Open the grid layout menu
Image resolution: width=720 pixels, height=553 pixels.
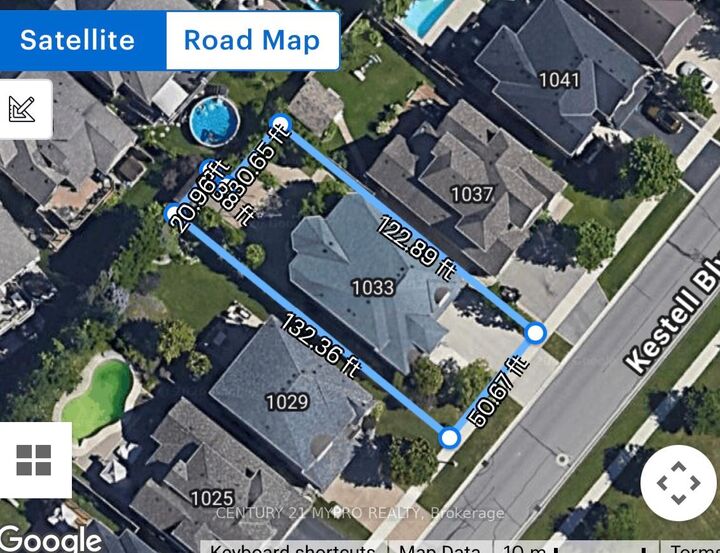(x=33, y=461)
